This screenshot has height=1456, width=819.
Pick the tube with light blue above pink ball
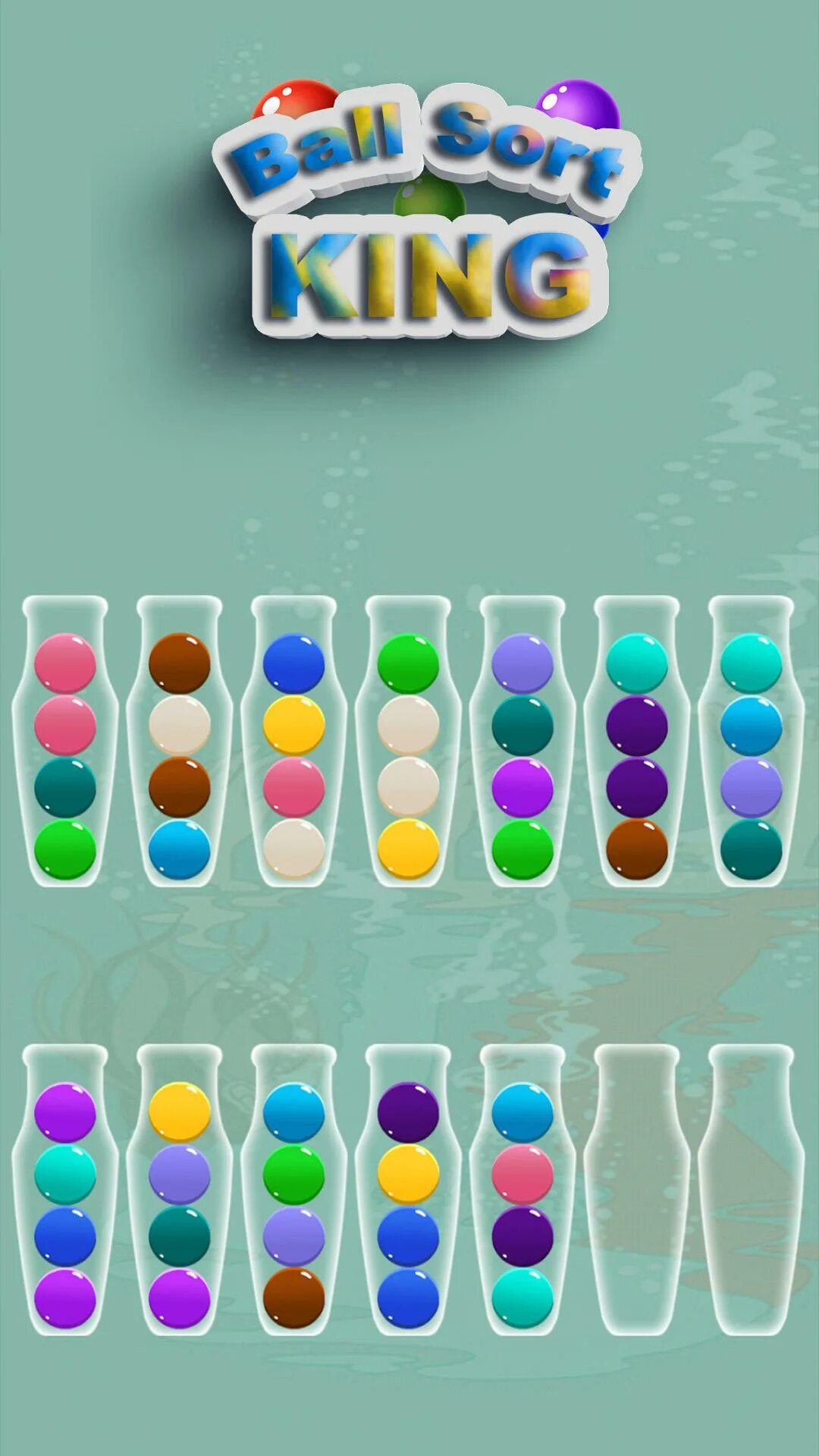click(x=522, y=1191)
